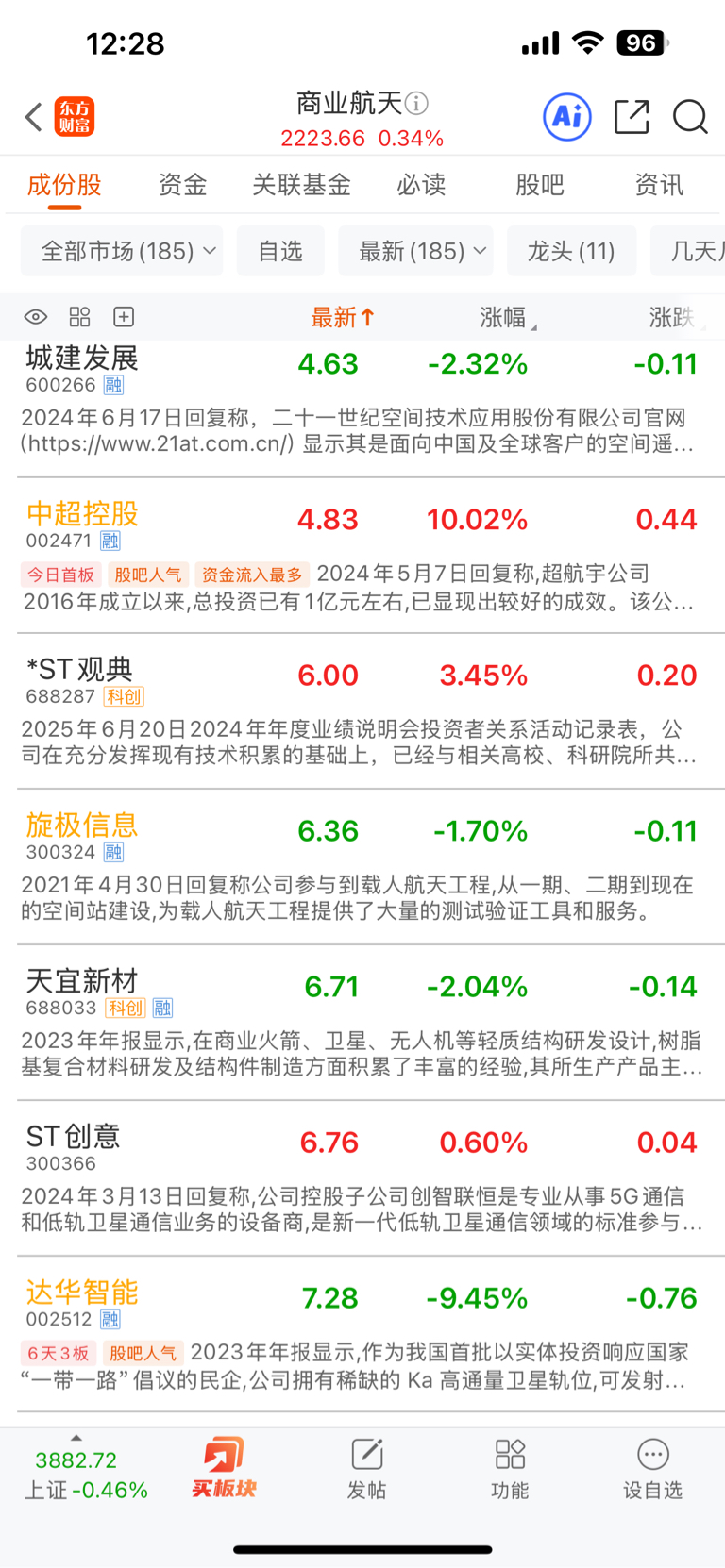Toggle the eye visibility icon
Viewport: 725px width, 1568px height.
pyautogui.click(x=36, y=317)
